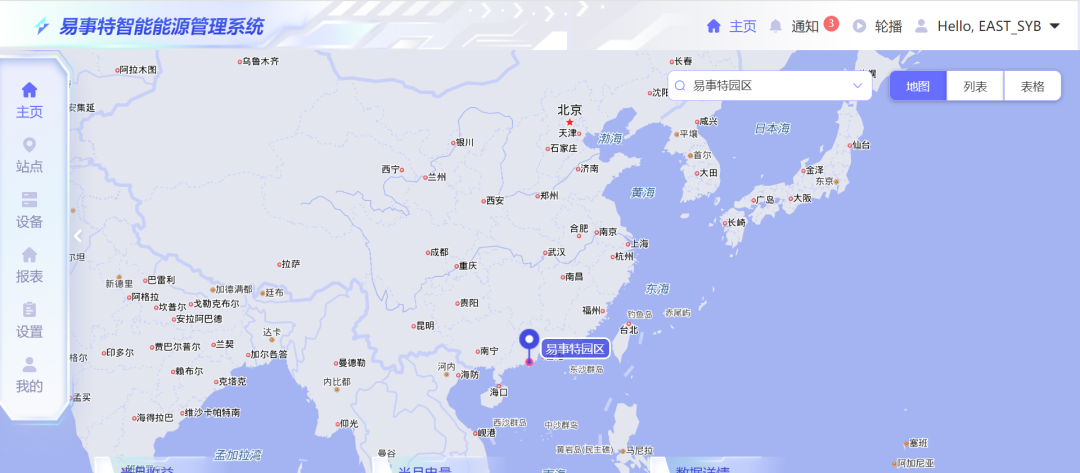
Task: Switch to 表格 view
Action: (1032, 87)
